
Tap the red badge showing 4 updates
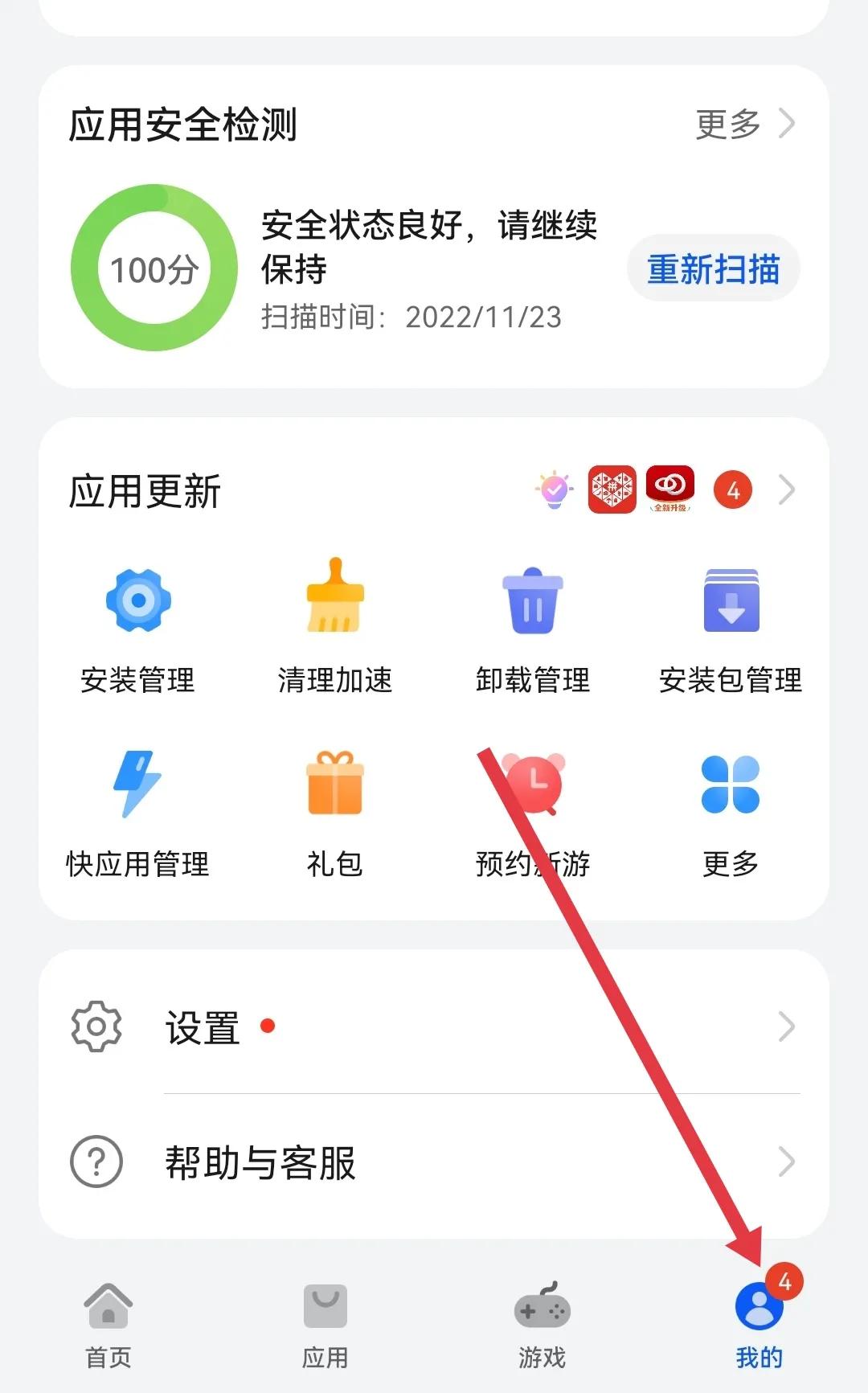731,490
